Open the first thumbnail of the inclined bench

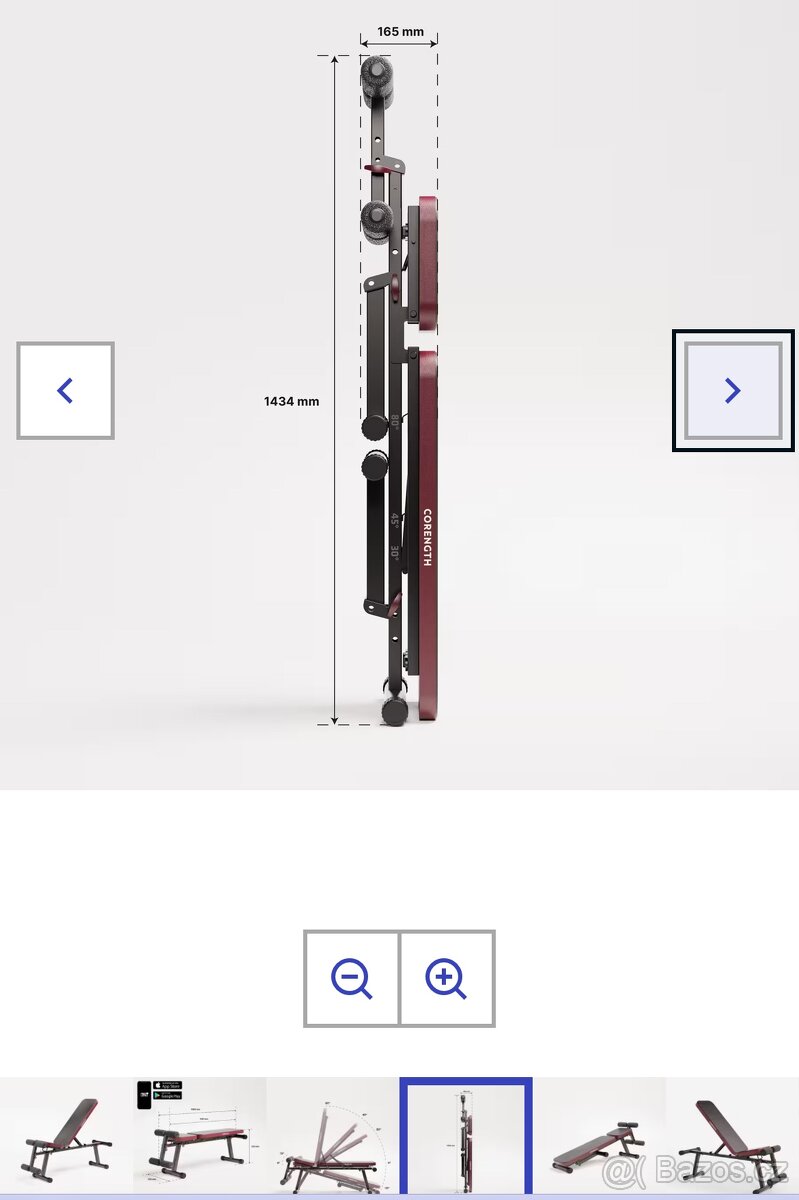pyautogui.click(x=66, y=1137)
